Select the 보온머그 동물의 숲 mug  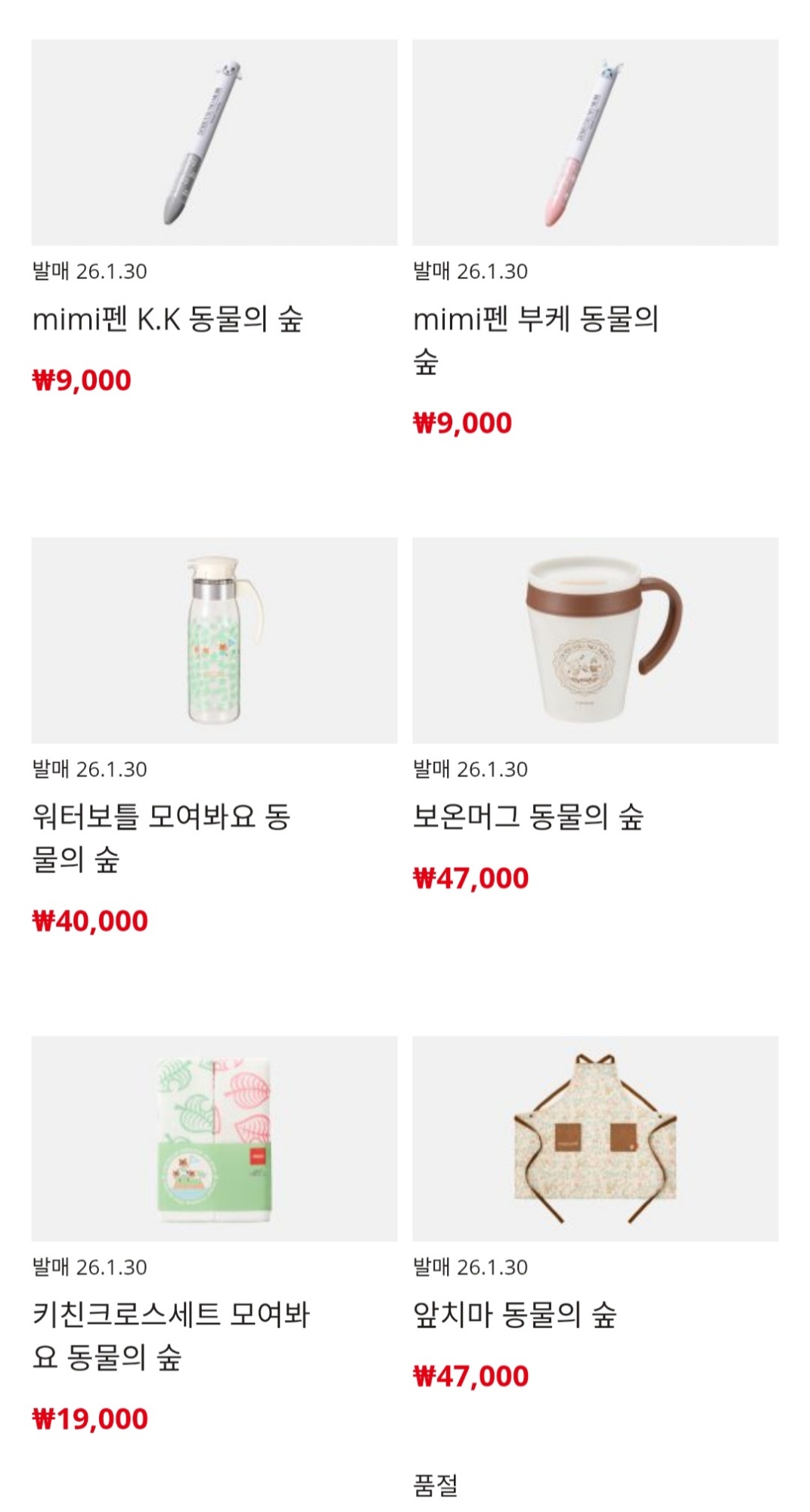point(594,640)
